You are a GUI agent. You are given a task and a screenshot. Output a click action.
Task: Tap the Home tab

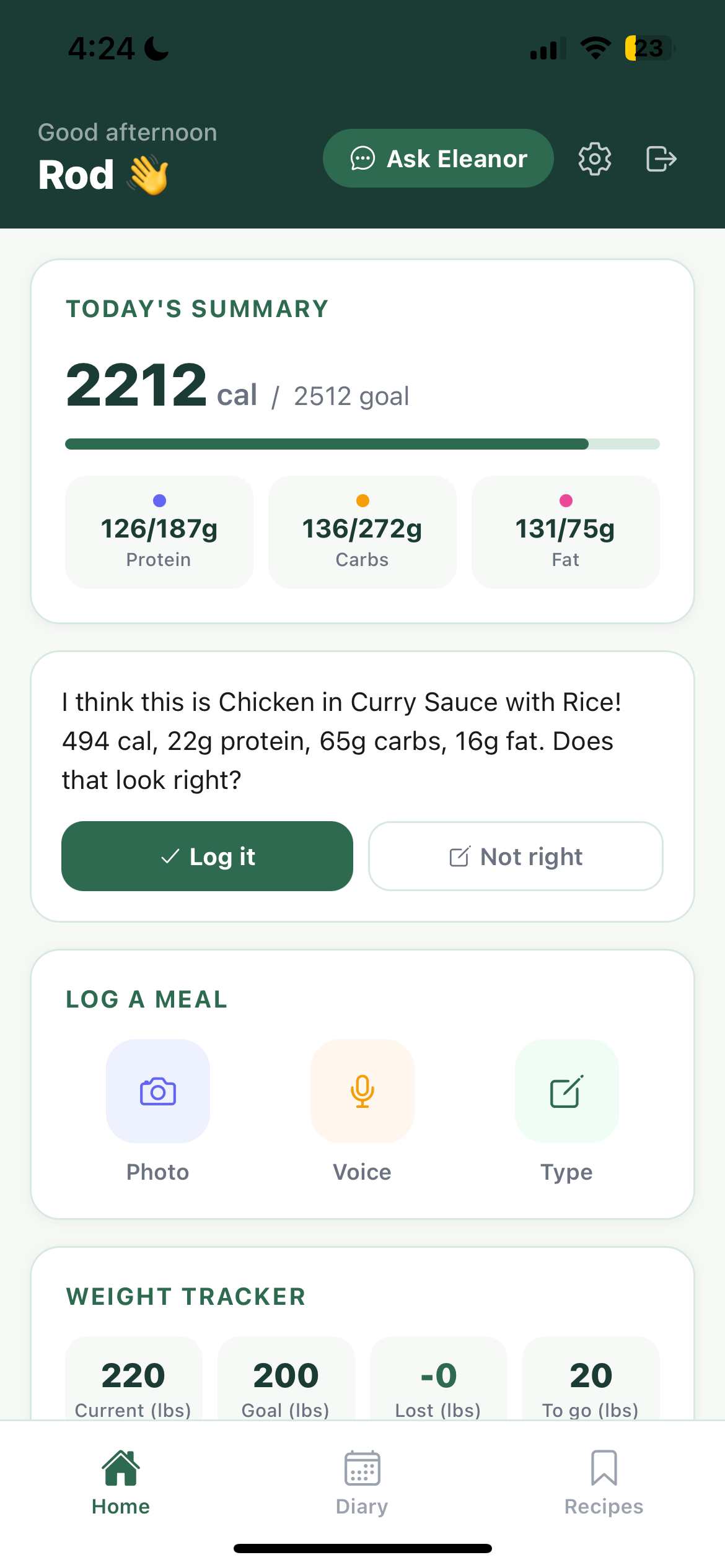[121, 1483]
